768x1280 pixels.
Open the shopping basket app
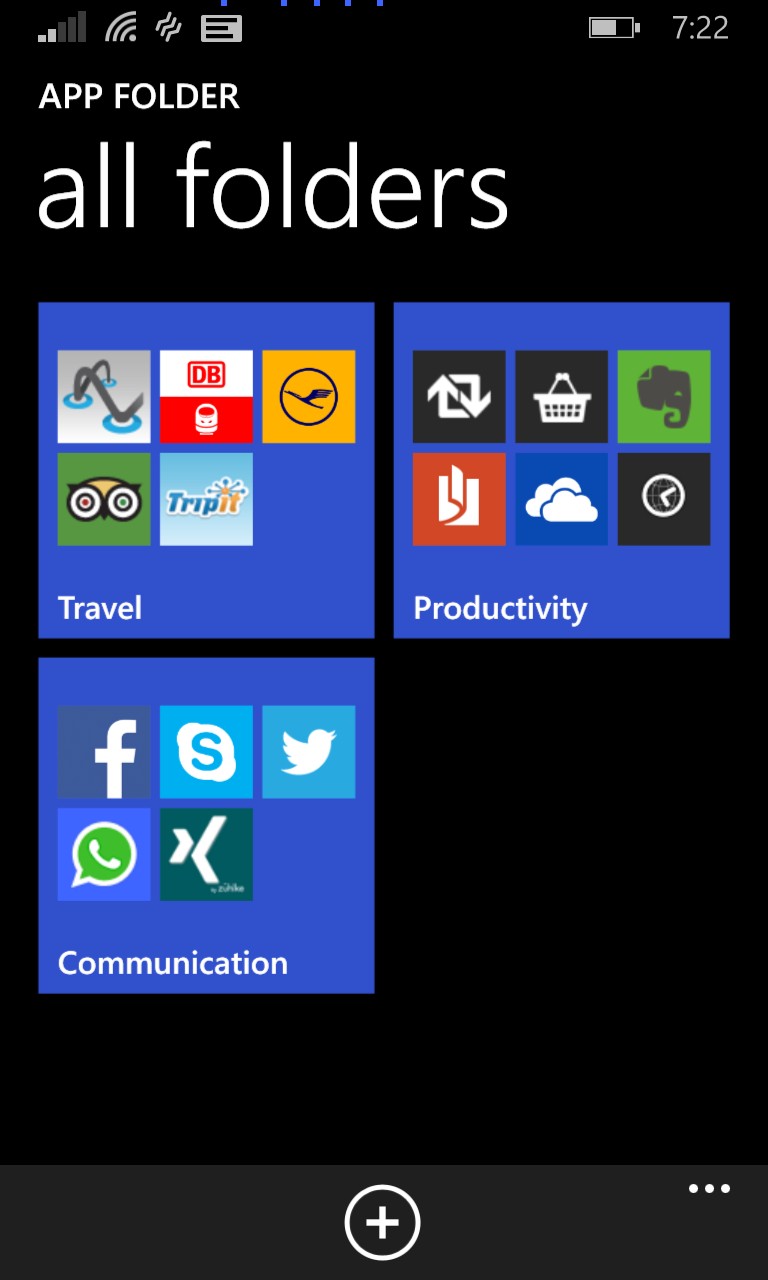pos(561,397)
